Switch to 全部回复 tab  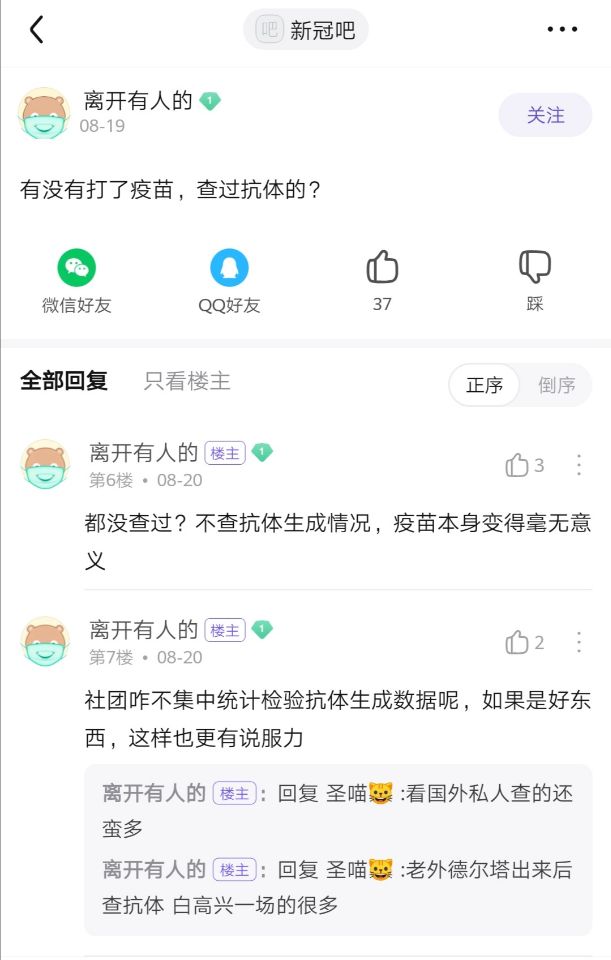[64, 381]
